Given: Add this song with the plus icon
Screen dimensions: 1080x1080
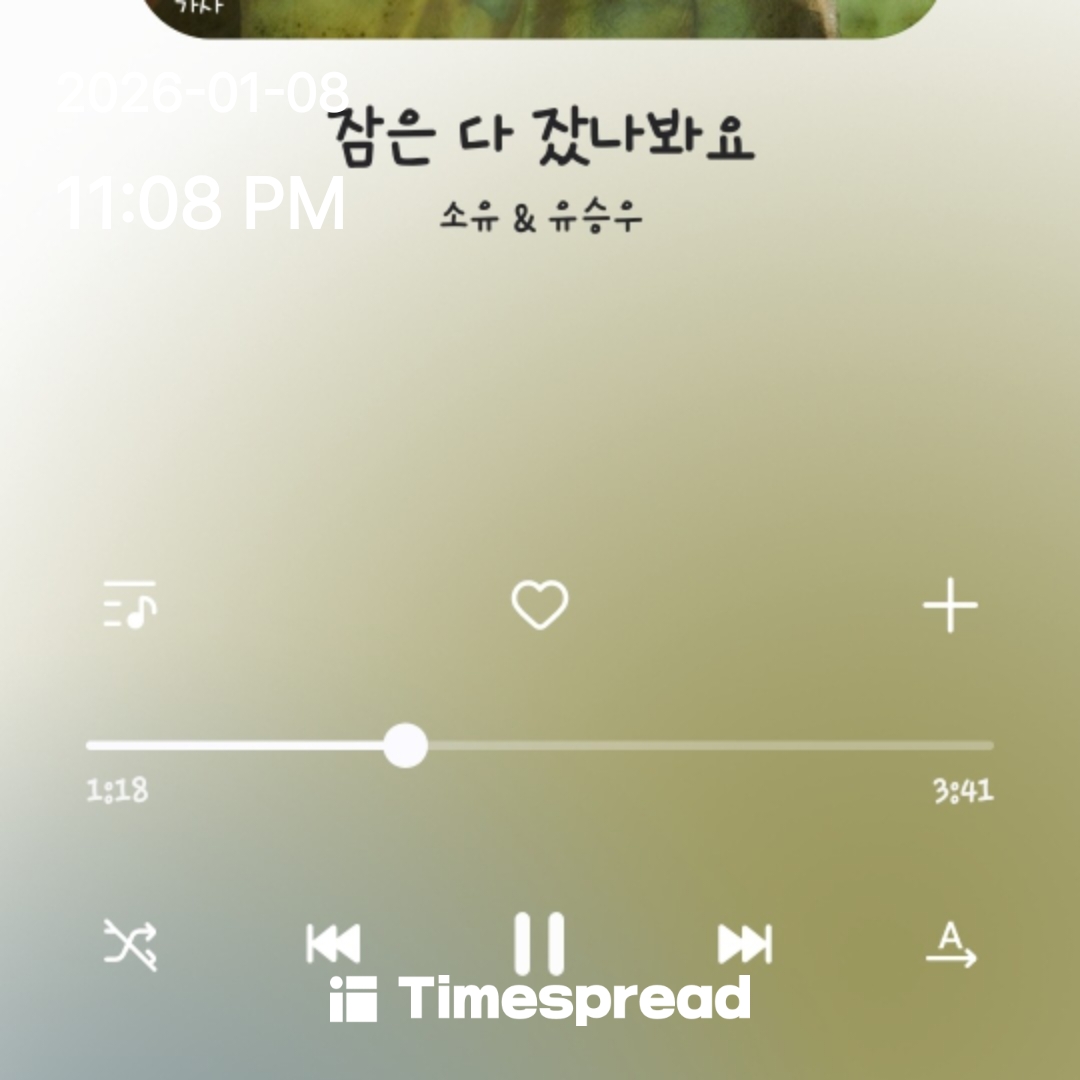Looking at the screenshot, I should (950, 605).
